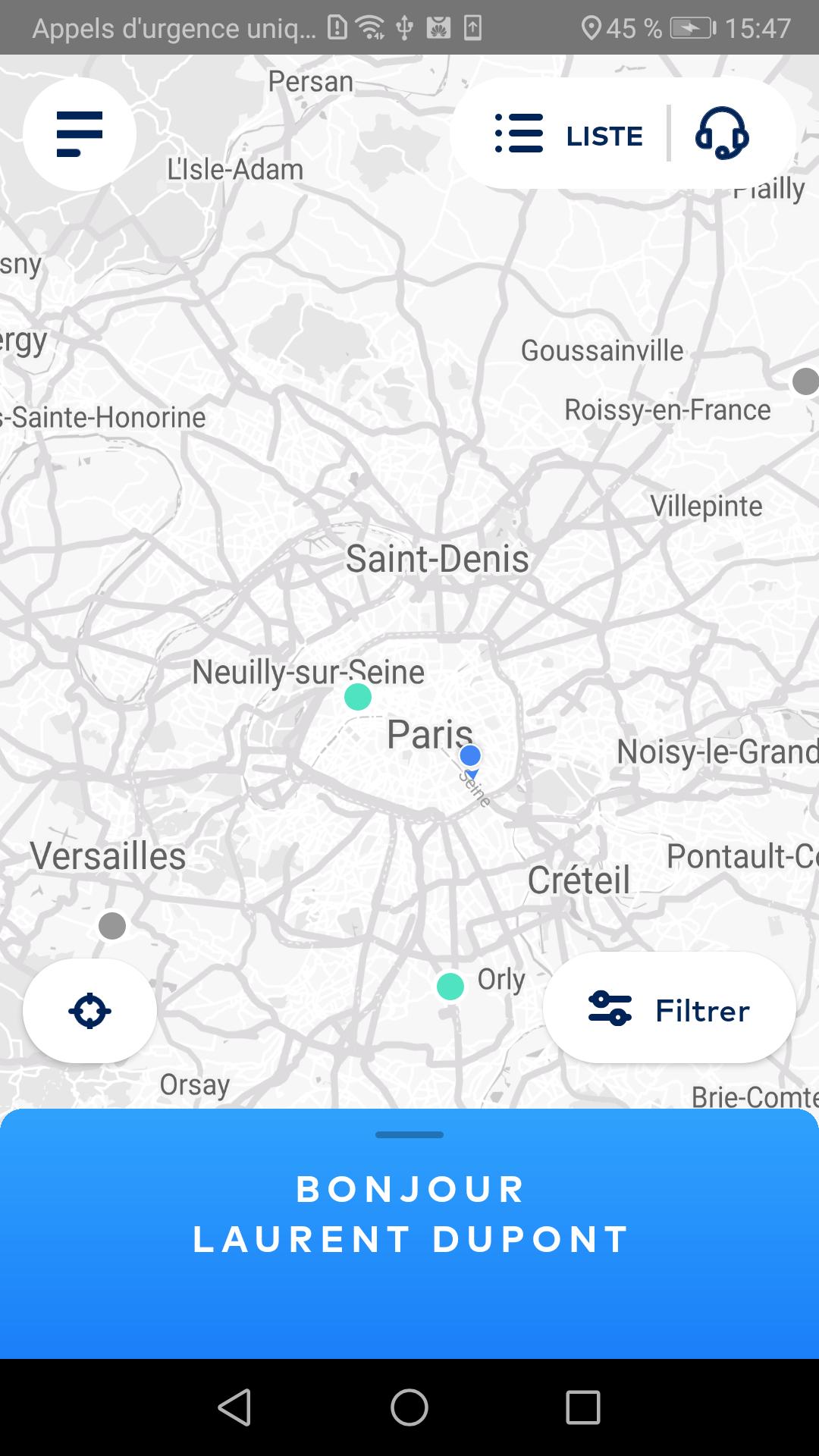Viewport: 819px width, 1456px height.
Task: Select the gray marker below Versailles
Action: (x=112, y=925)
